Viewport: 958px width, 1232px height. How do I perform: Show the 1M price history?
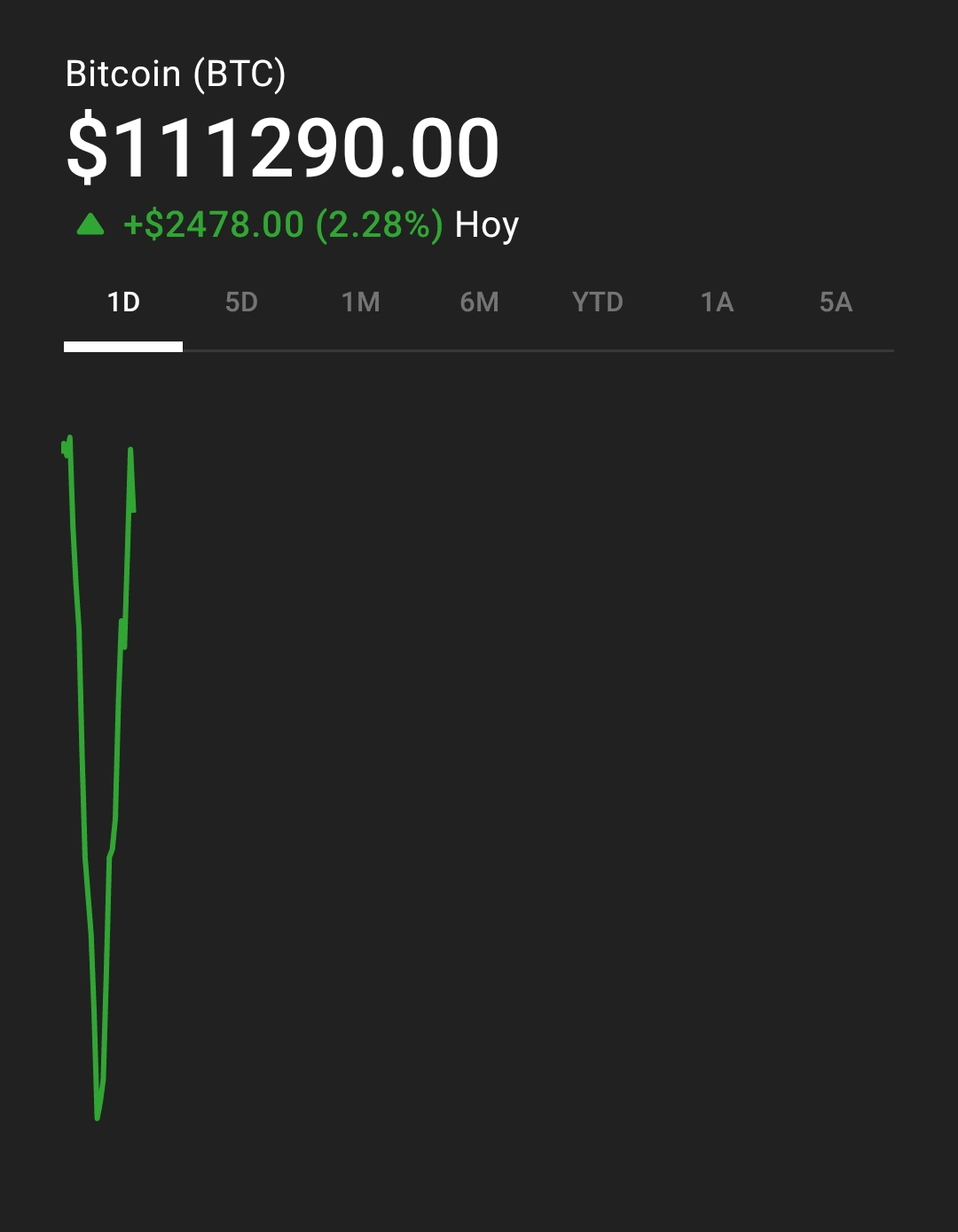click(360, 302)
